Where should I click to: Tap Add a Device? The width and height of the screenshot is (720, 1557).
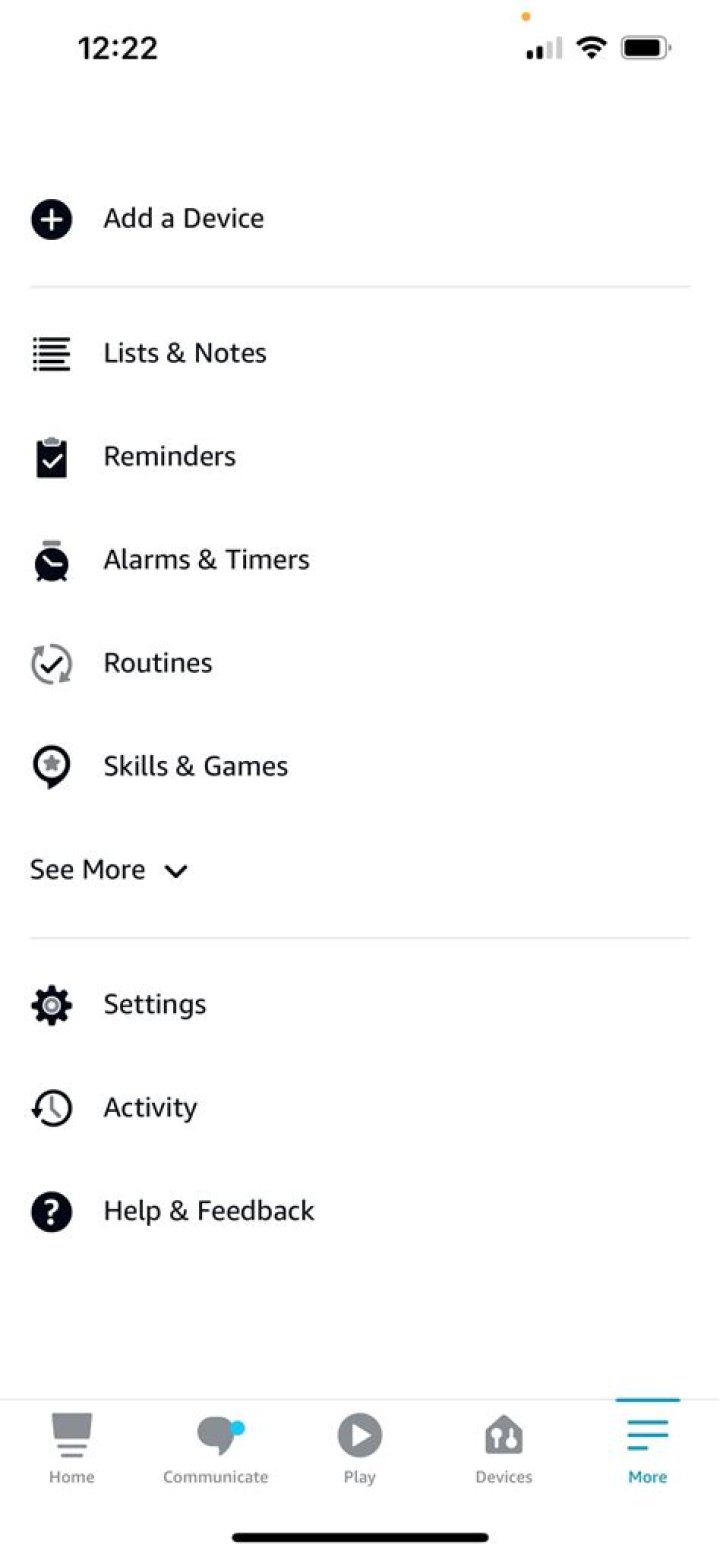coord(360,219)
